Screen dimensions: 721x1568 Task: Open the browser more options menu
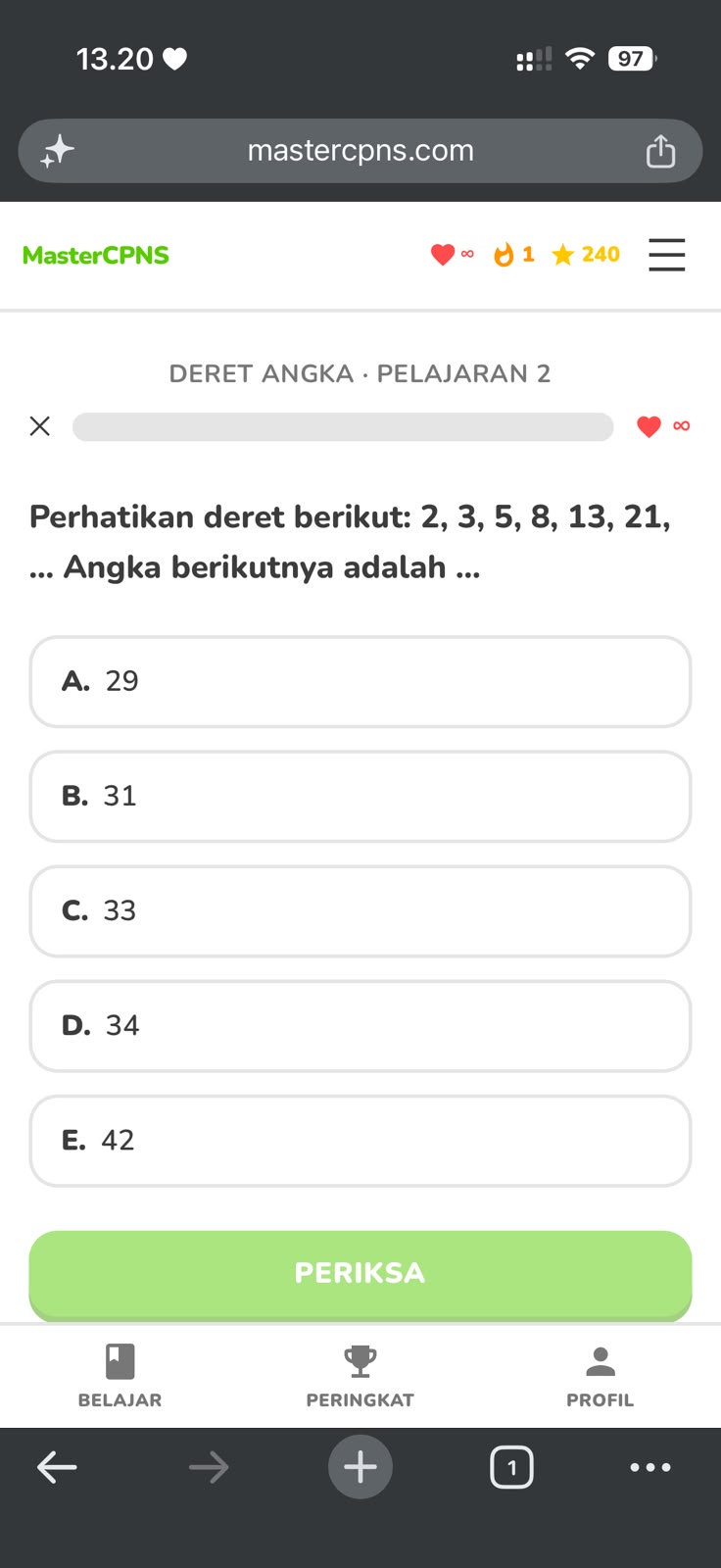pyautogui.click(x=650, y=1467)
